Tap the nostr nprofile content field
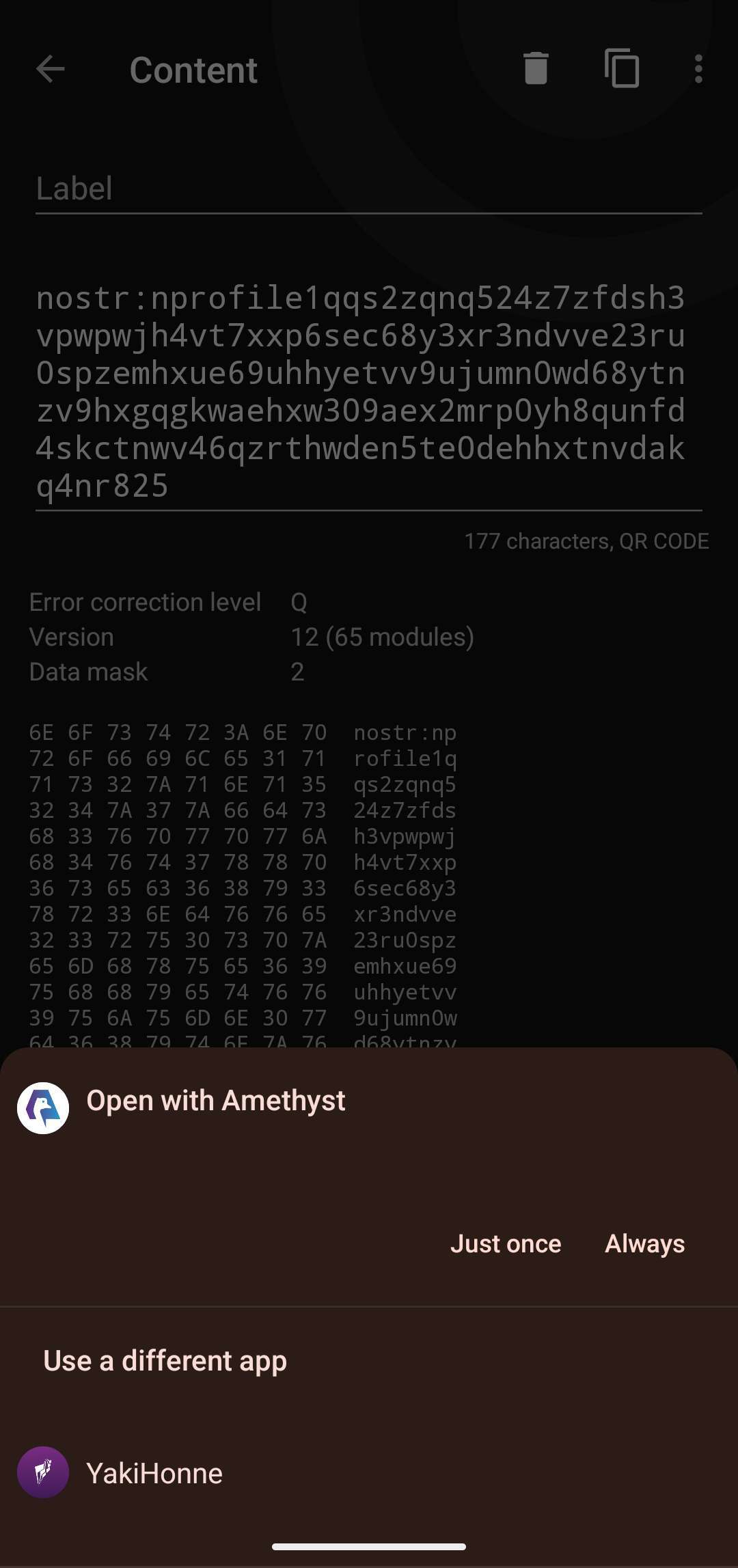Screen dimensions: 738x1568 pyautogui.click(x=369, y=392)
